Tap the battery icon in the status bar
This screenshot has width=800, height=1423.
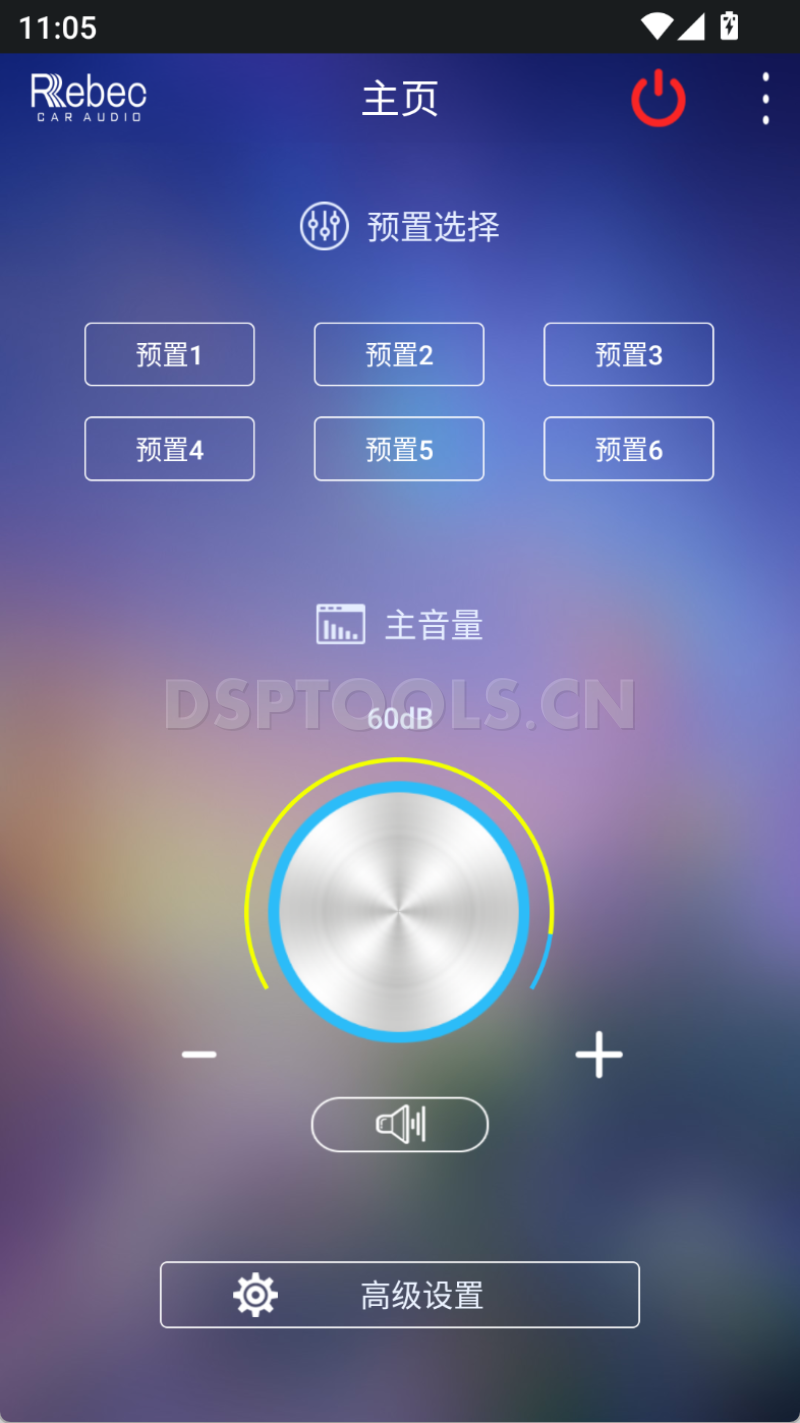pyautogui.click(x=727, y=27)
